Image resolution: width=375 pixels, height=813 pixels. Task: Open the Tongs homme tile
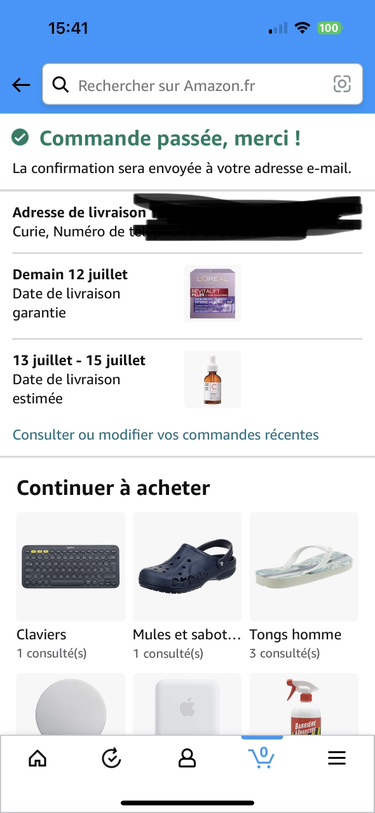pyautogui.click(x=304, y=586)
